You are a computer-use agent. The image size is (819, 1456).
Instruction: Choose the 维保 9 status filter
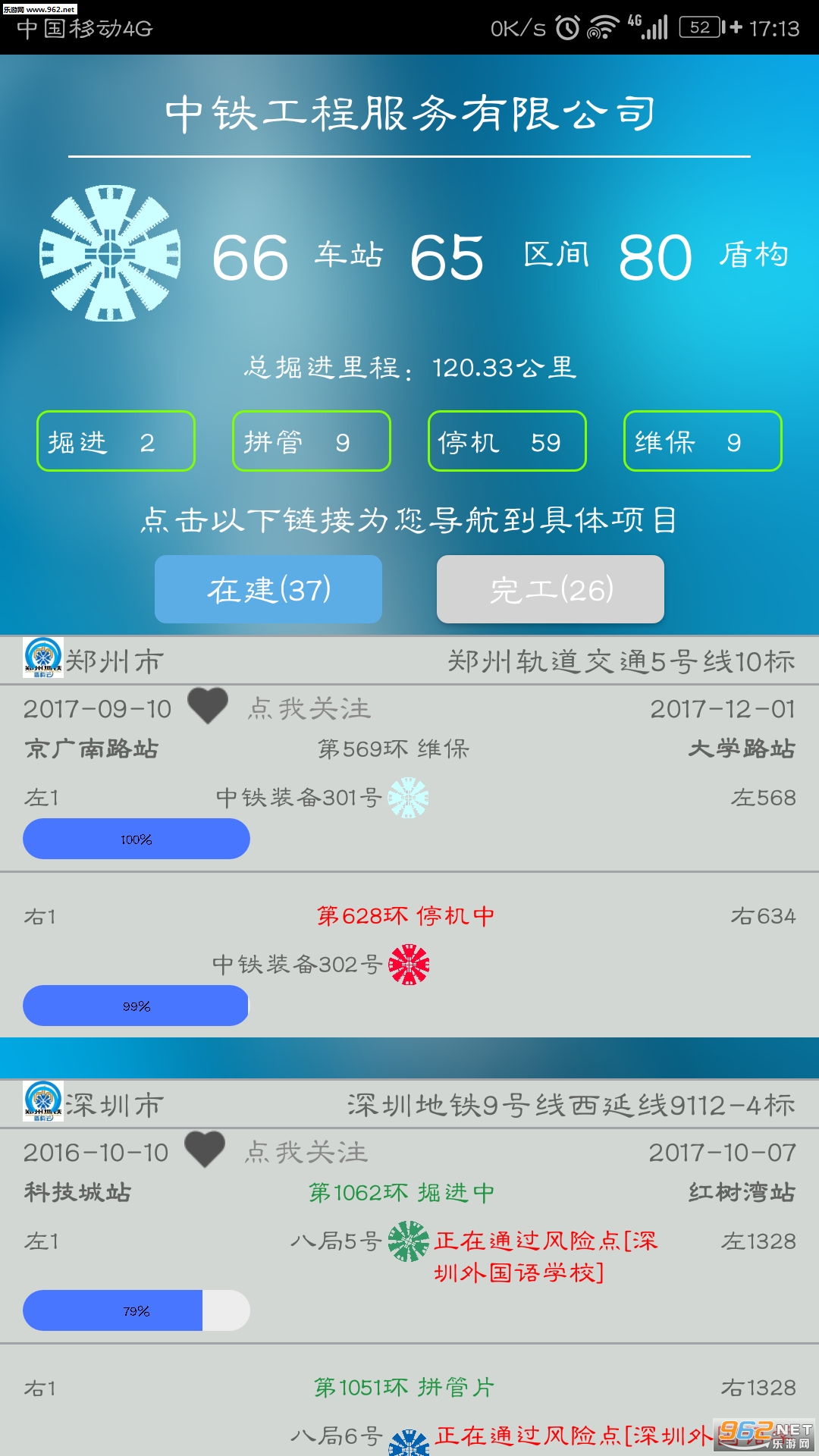703,441
